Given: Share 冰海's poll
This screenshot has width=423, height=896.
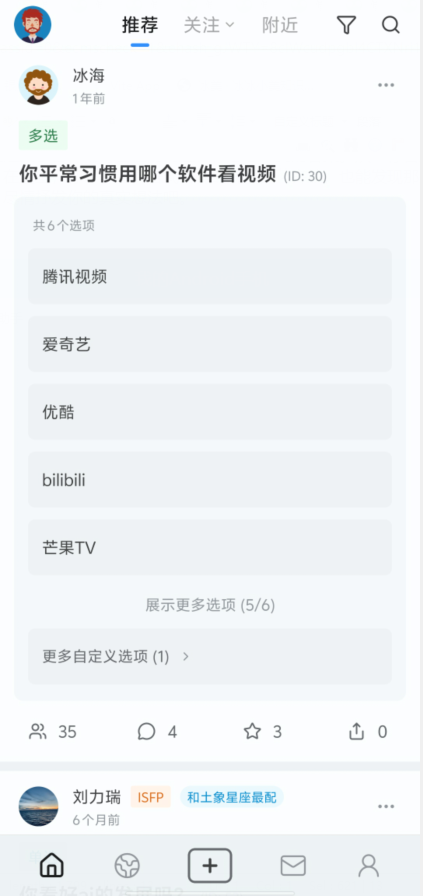Looking at the screenshot, I should [x=368, y=731].
